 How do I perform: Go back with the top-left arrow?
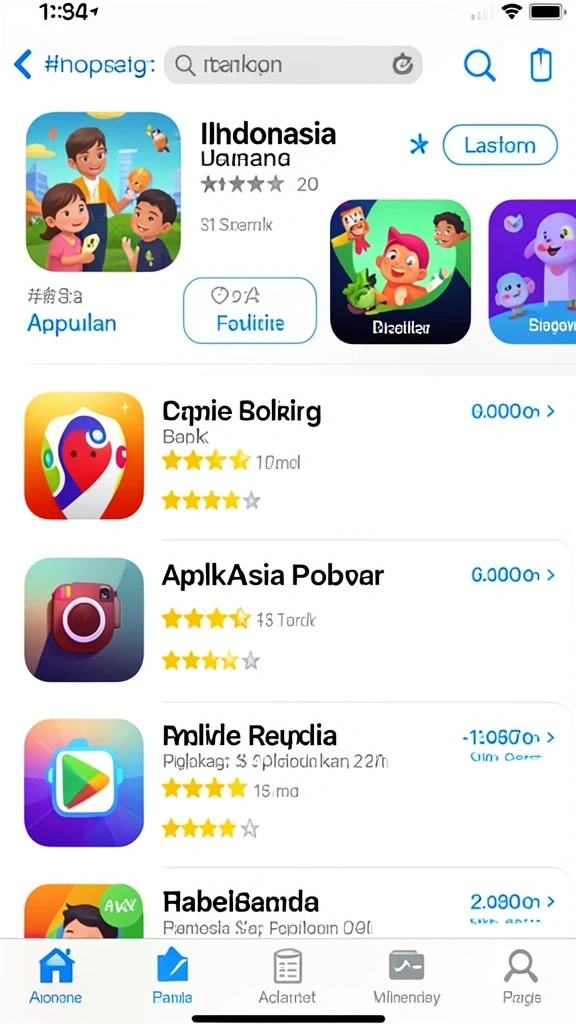[x=22, y=65]
